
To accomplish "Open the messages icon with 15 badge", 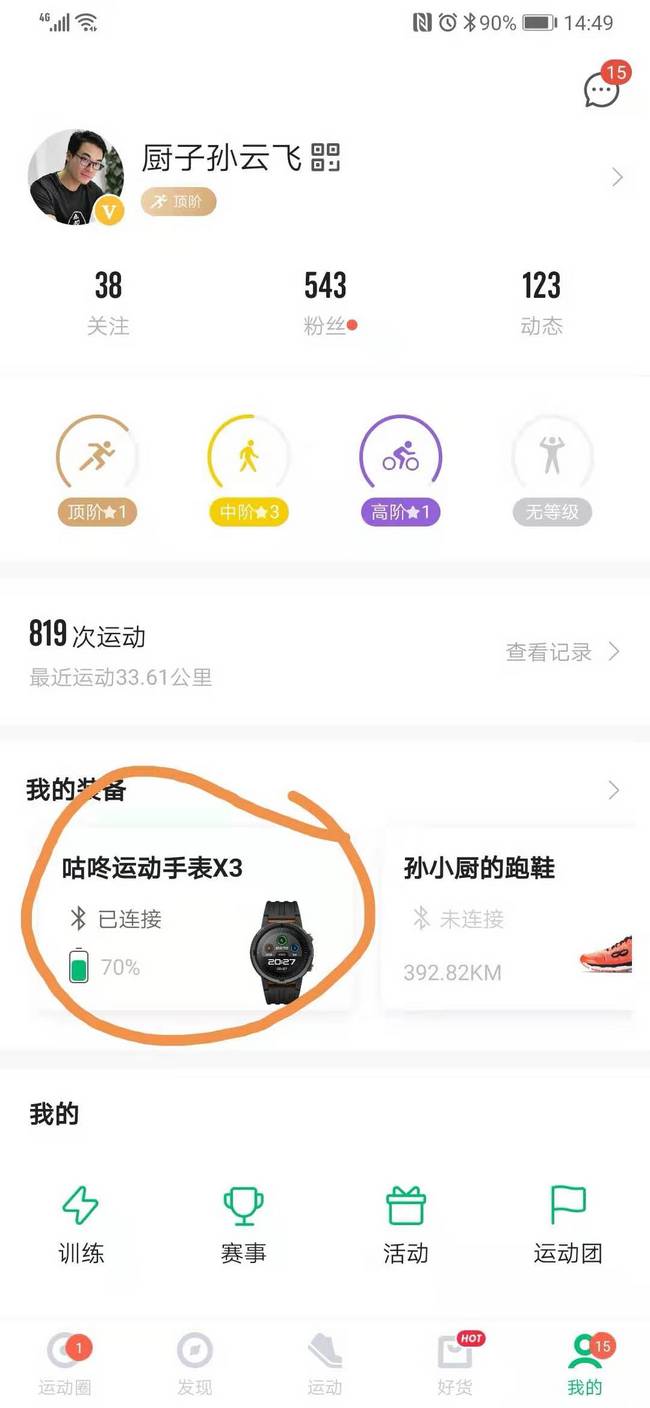I will point(602,90).
